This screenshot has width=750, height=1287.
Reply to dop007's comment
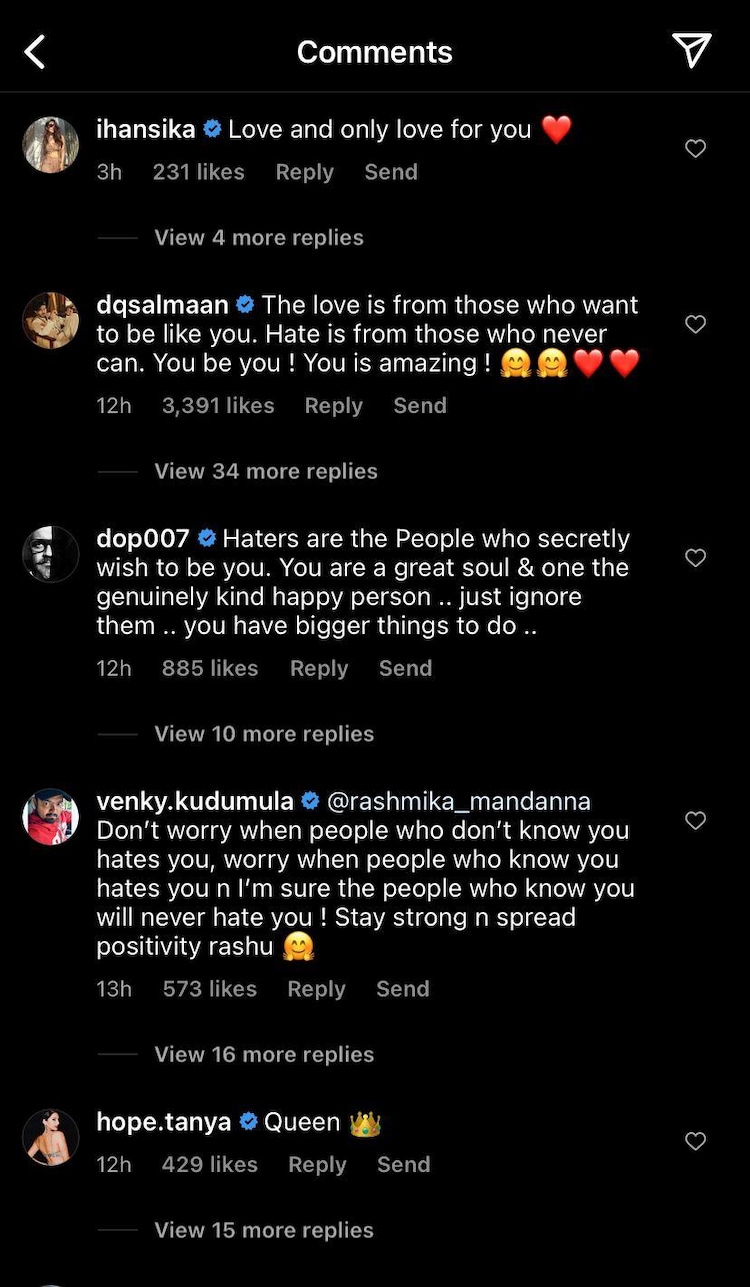319,669
